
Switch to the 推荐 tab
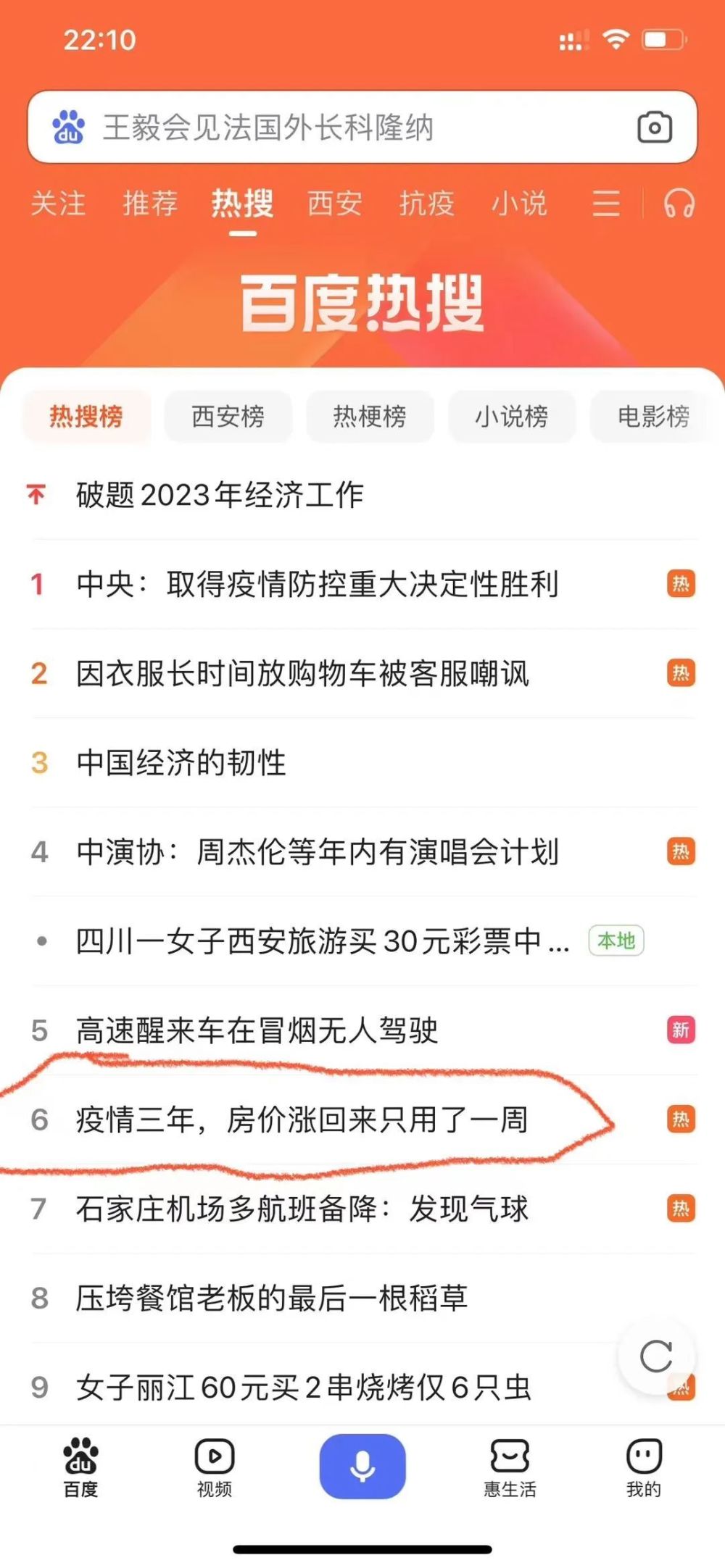pyautogui.click(x=150, y=204)
